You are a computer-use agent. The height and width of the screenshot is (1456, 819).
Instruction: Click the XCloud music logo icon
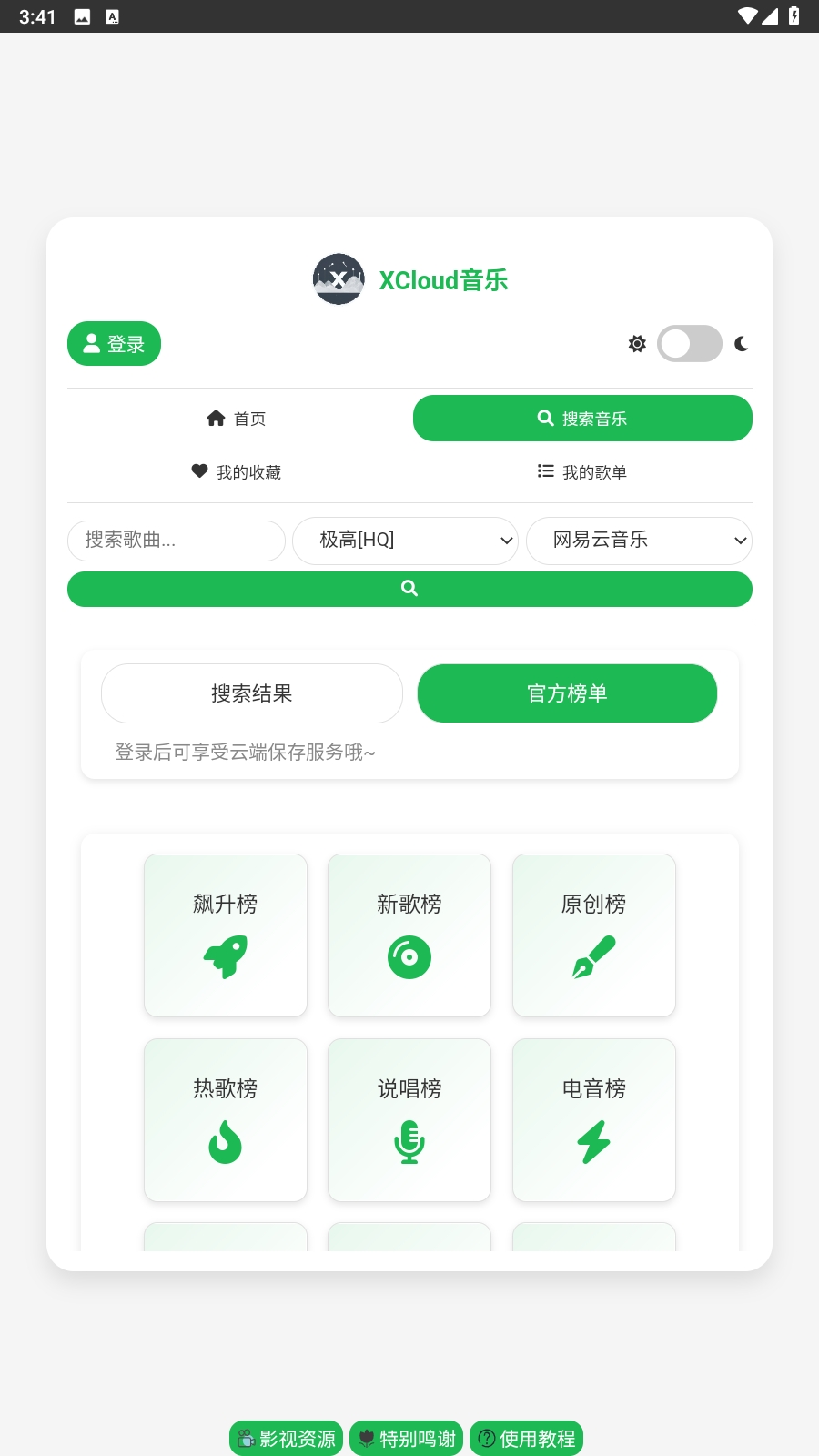point(339,279)
